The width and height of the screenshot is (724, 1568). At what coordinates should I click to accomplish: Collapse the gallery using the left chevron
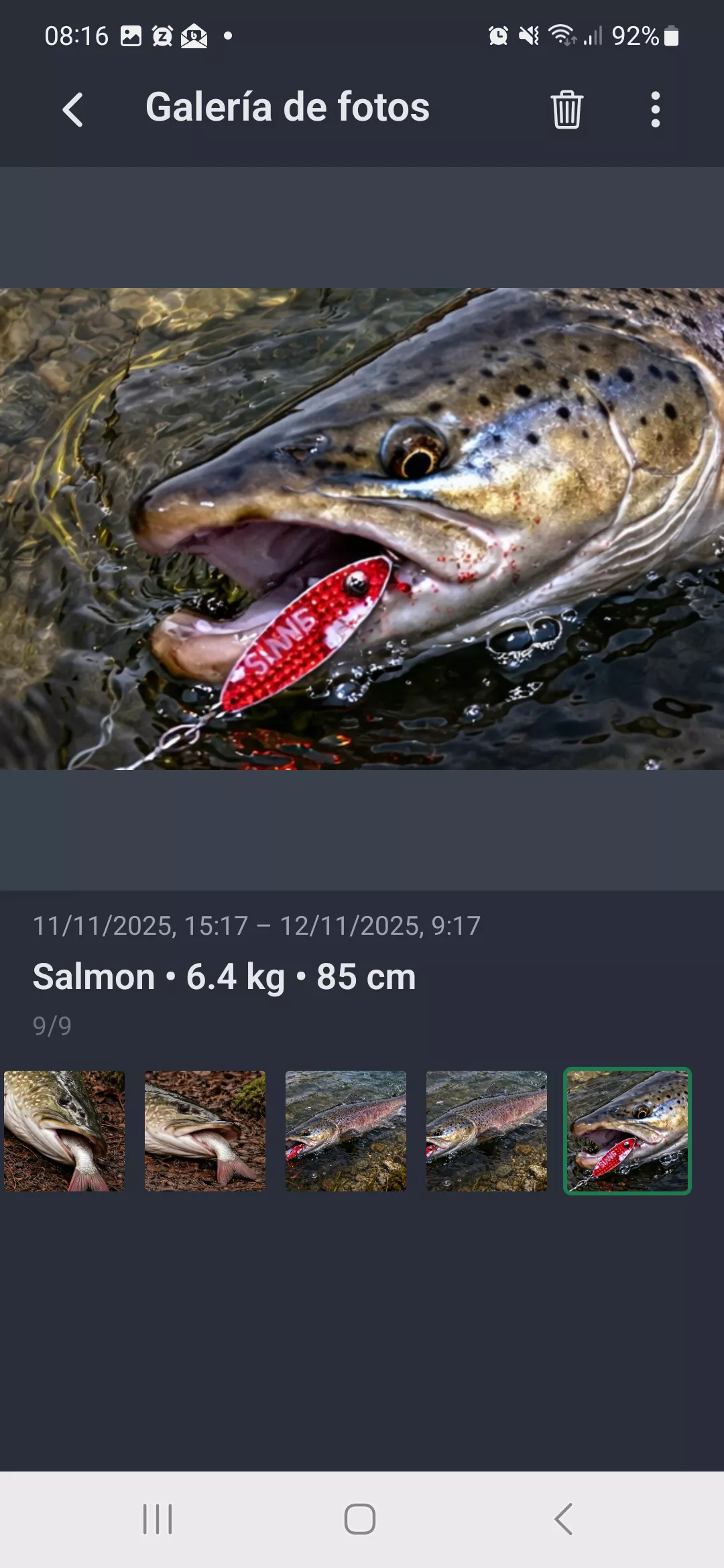[x=73, y=109]
